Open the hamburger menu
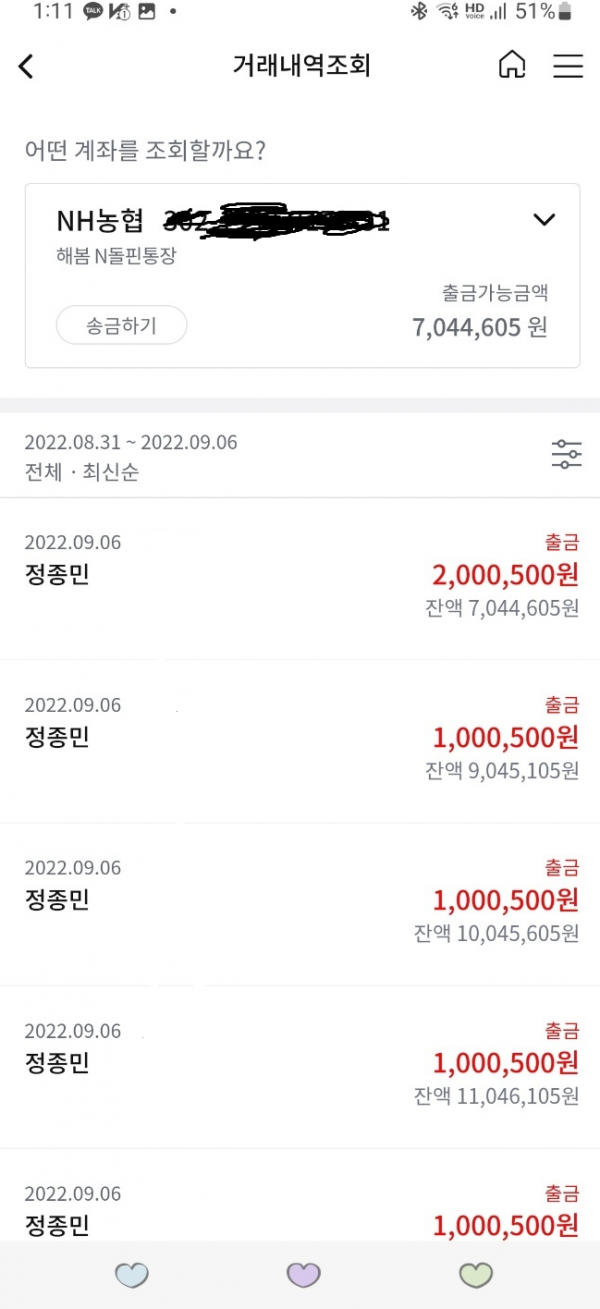 point(568,66)
